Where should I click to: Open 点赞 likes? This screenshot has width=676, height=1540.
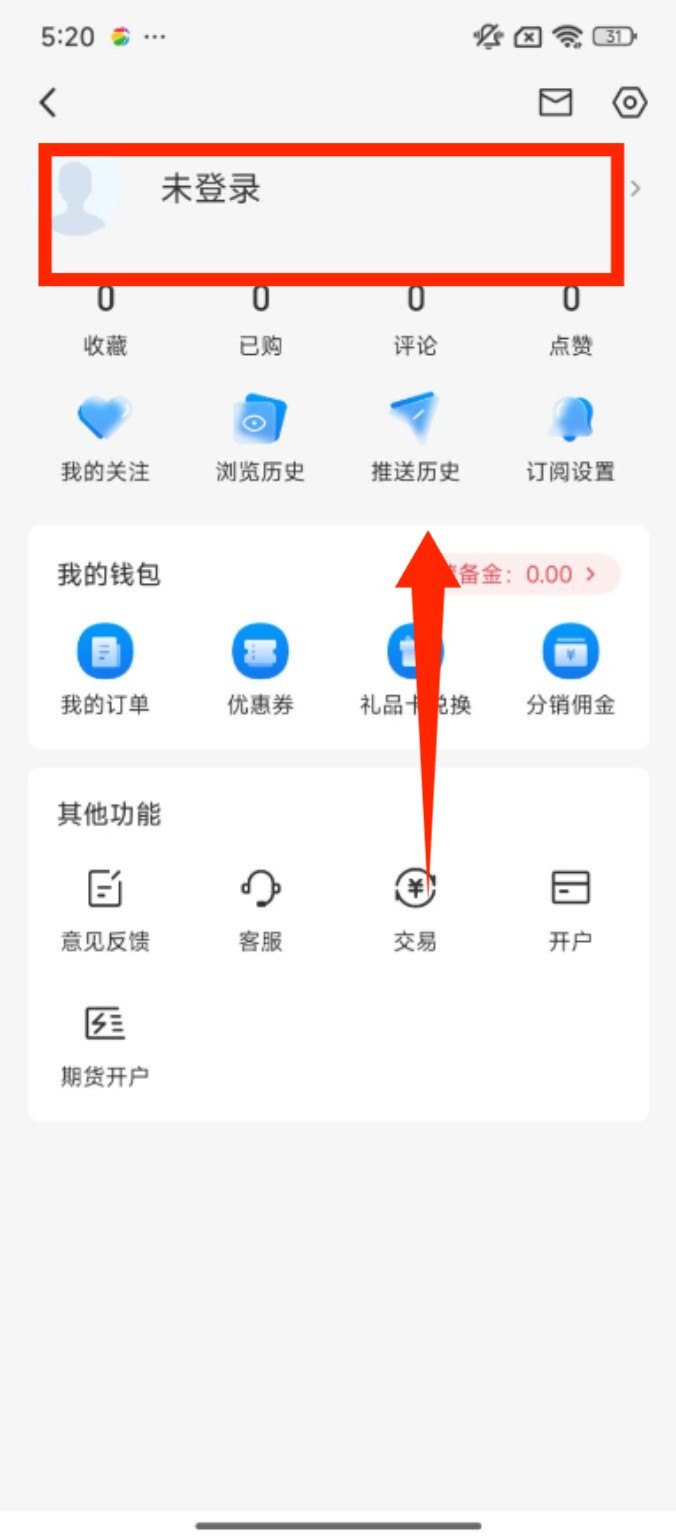(x=570, y=322)
